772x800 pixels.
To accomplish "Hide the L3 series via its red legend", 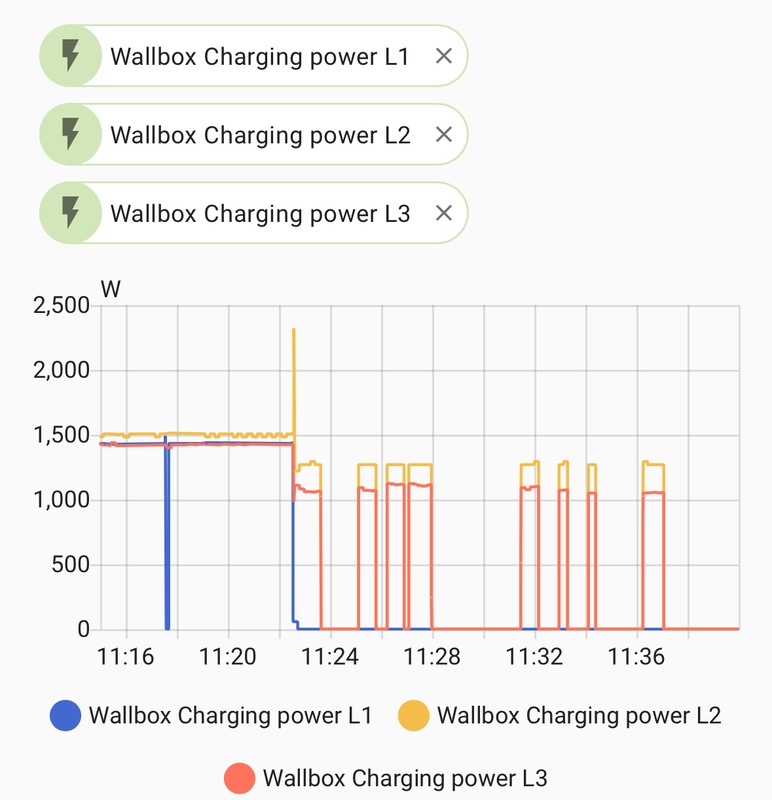I will [x=386, y=778].
